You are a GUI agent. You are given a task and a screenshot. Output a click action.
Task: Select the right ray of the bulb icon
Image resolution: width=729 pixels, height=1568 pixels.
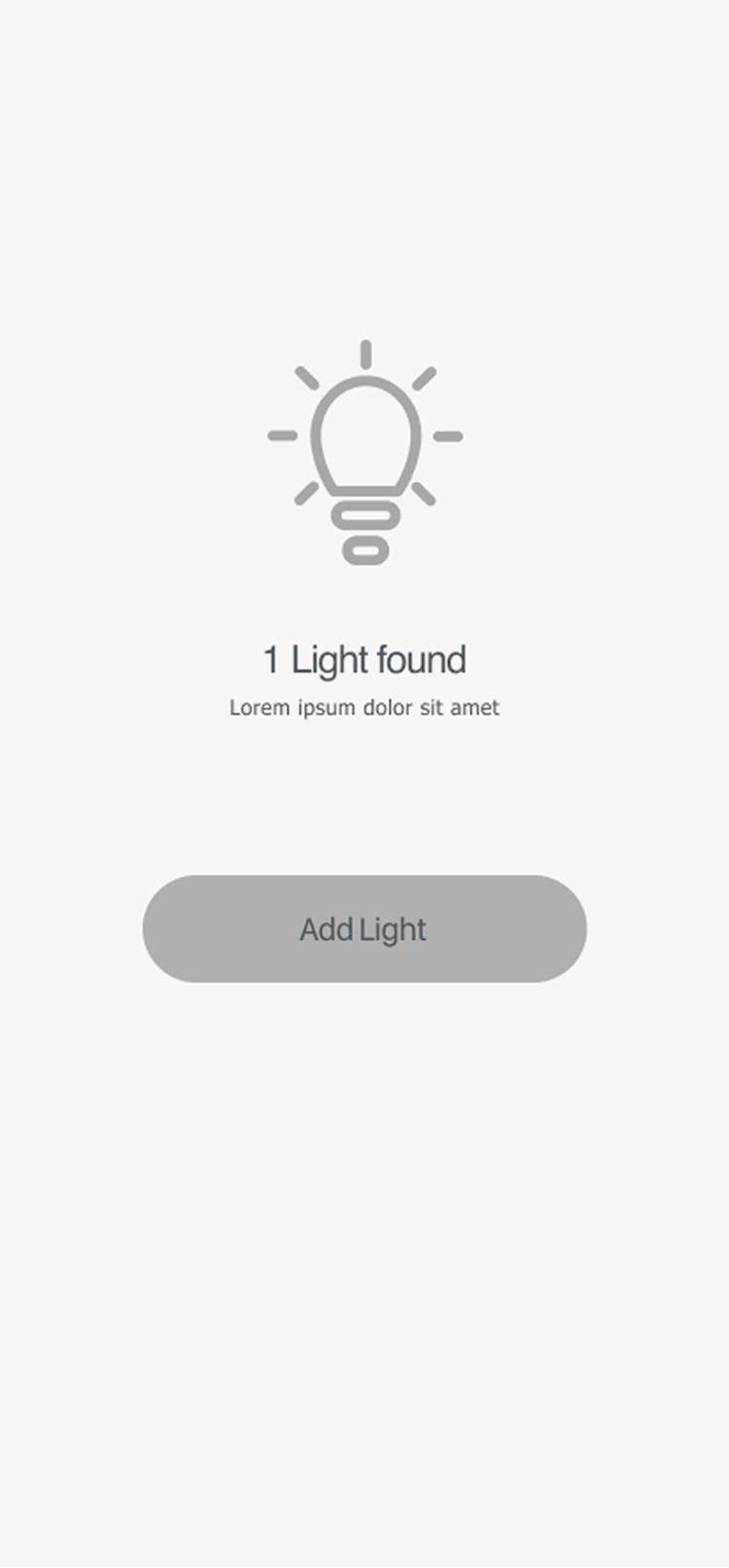[448, 435]
